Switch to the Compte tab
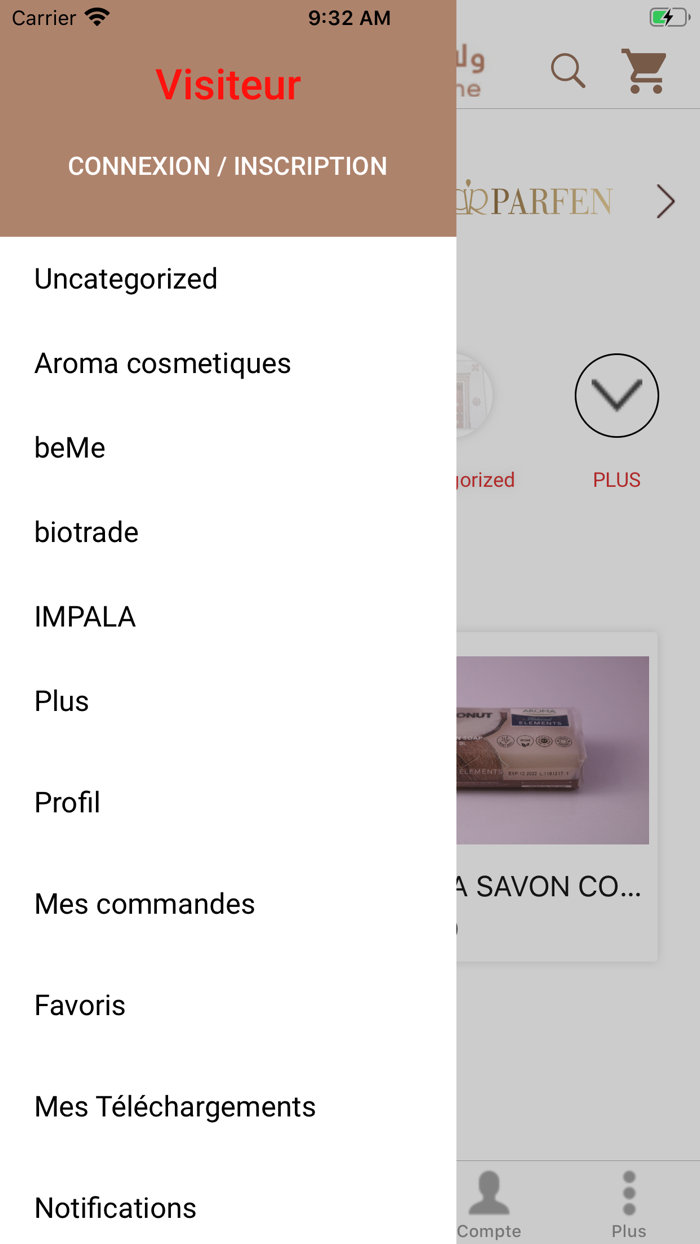 tap(489, 1204)
